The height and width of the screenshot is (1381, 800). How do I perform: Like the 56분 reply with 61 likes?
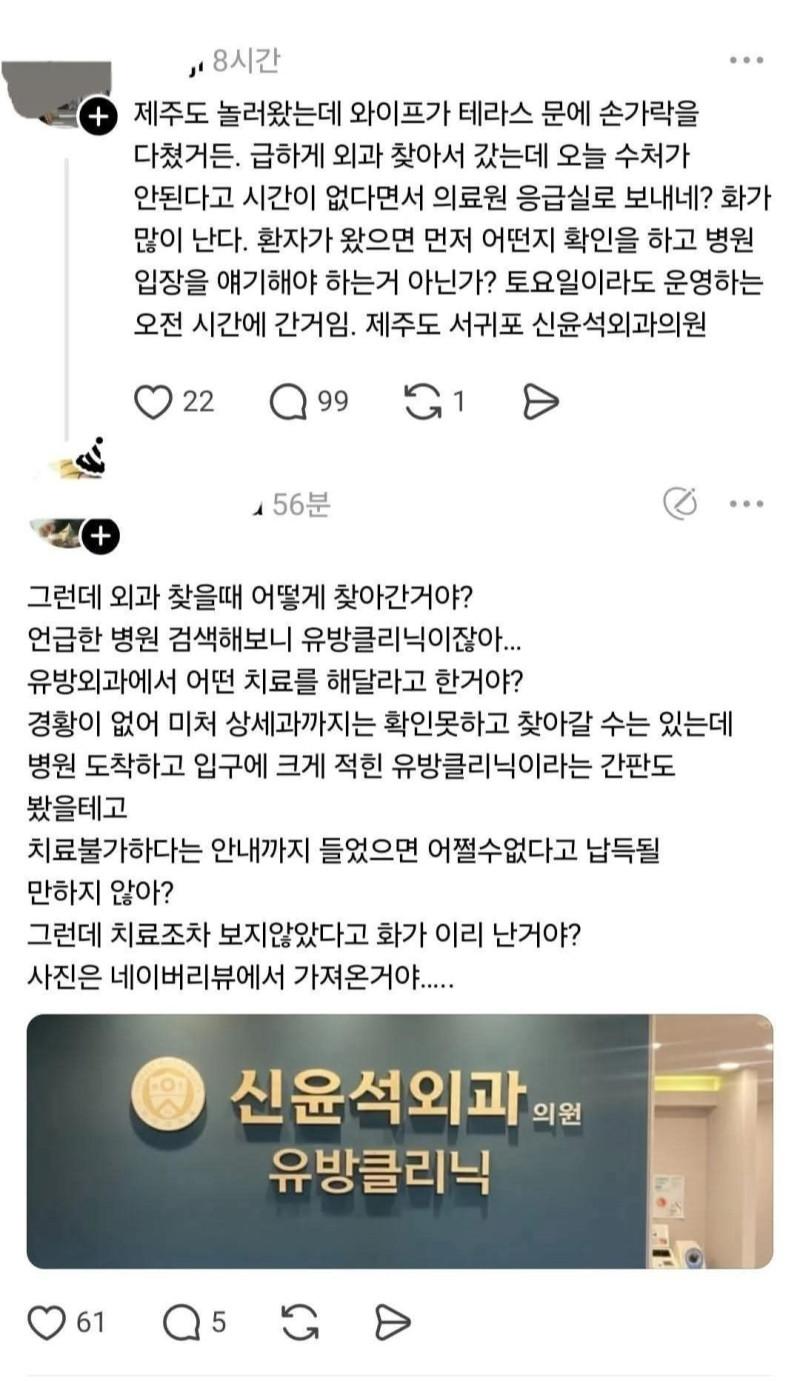click(45, 1323)
